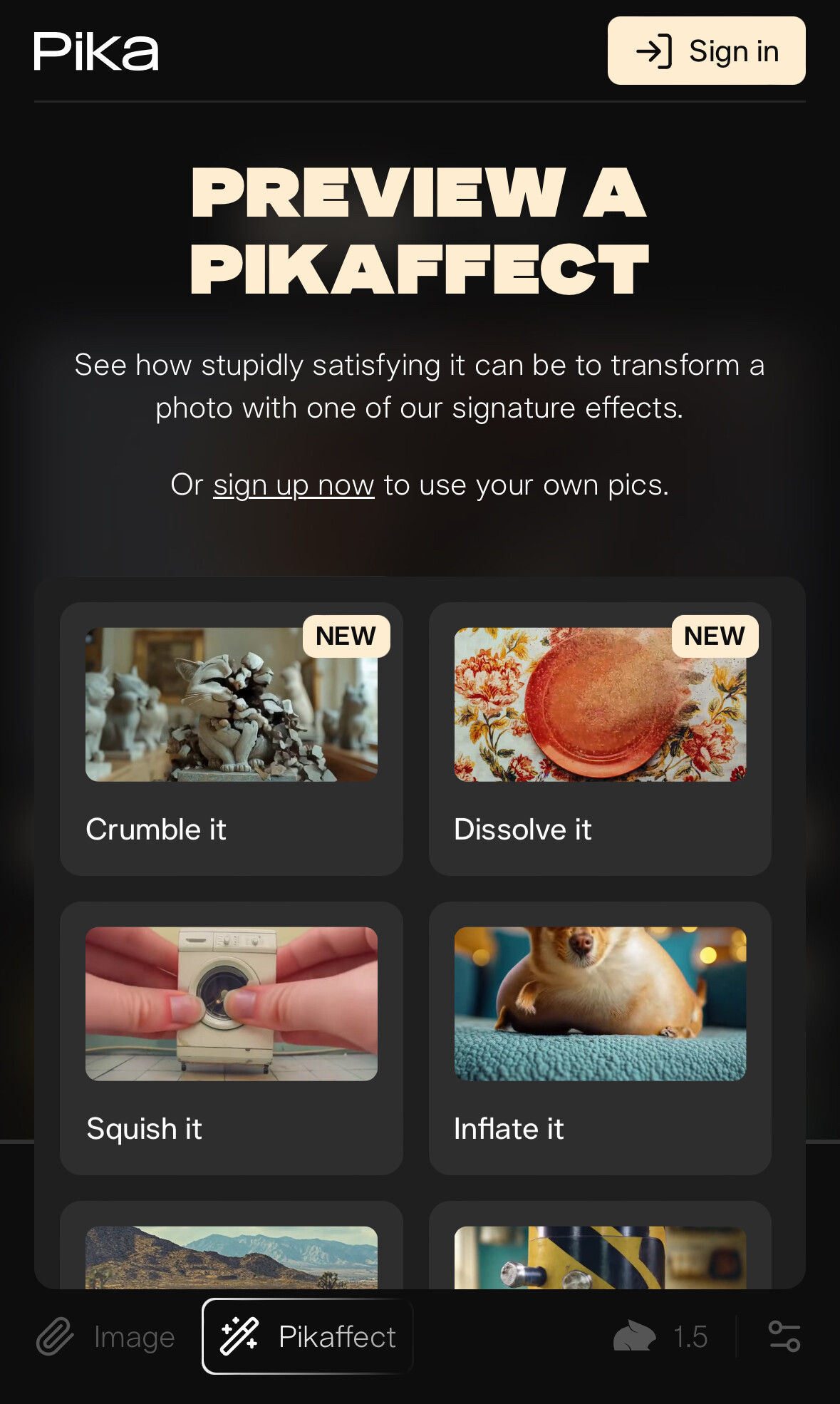
Task: Attach an image with the Image button
Action: [107, 1337]
